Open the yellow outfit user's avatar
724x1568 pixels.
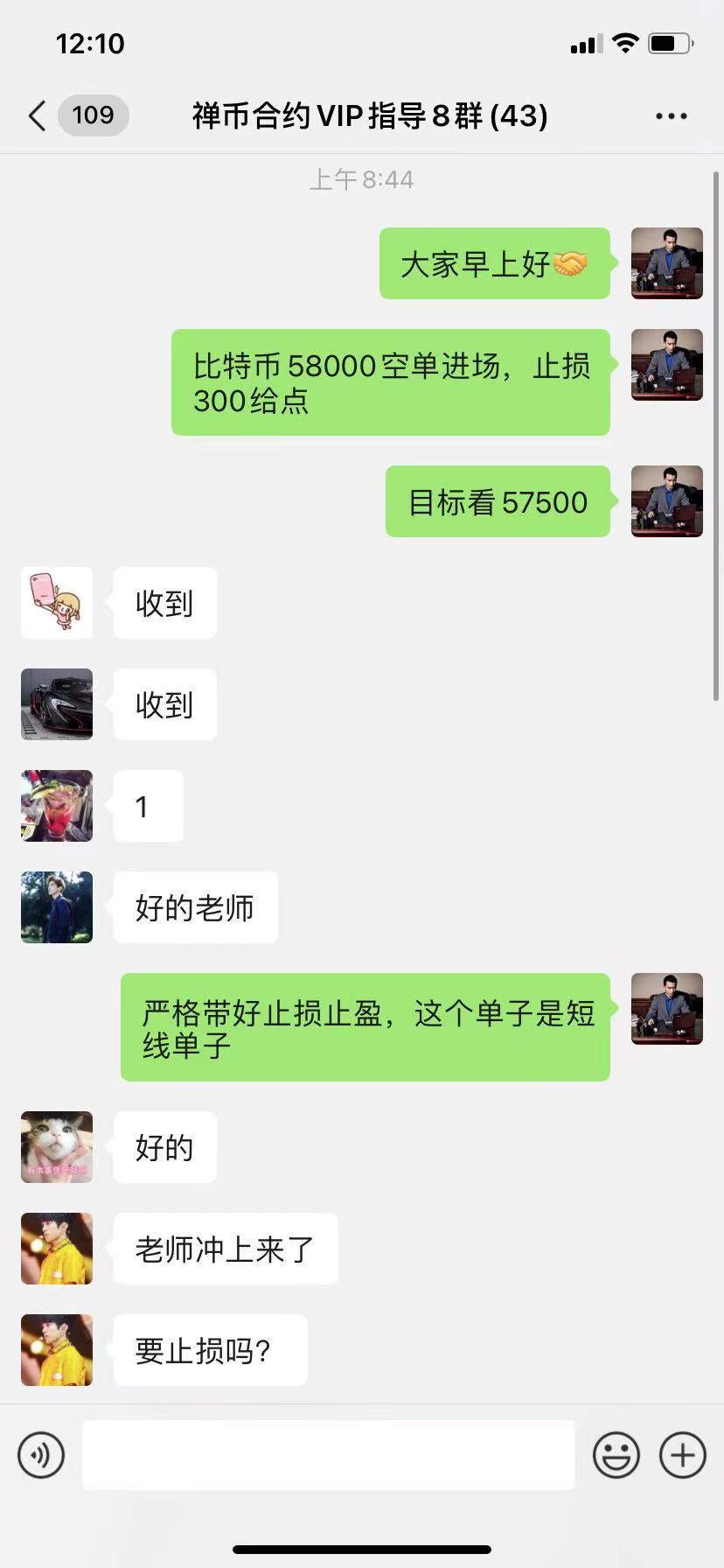pyautogui.click(x=56, y=1249)
